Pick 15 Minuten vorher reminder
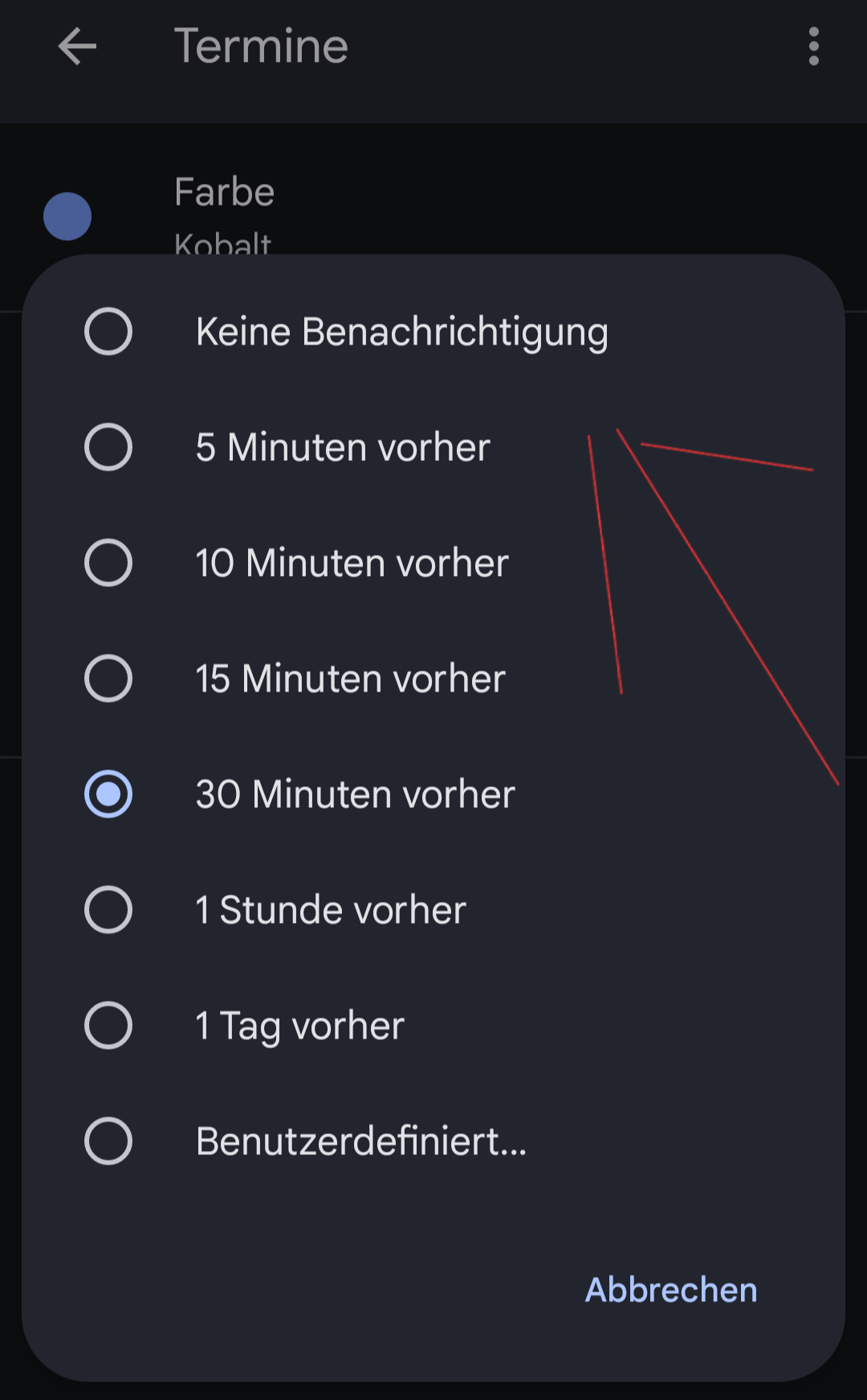The image size is (867, 1400). point(433,679)
